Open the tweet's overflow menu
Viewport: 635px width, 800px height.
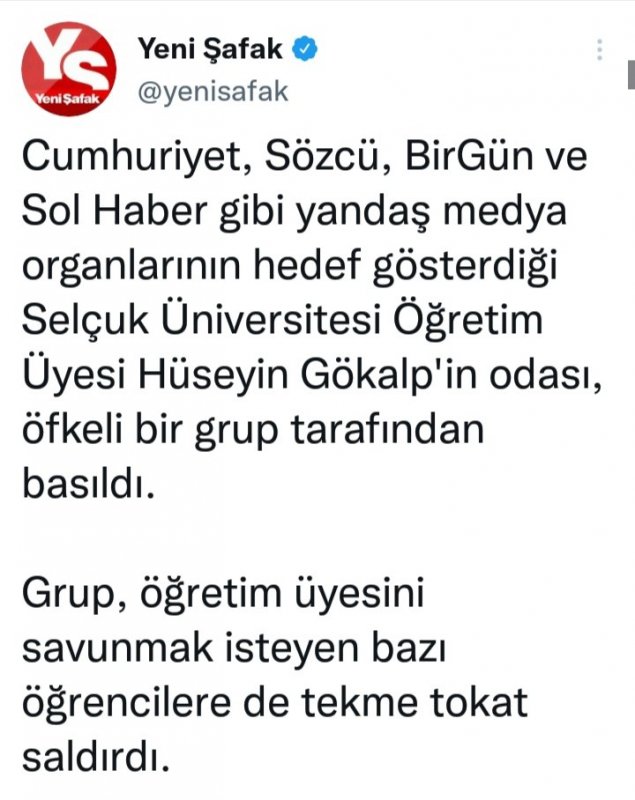point(599,50)
